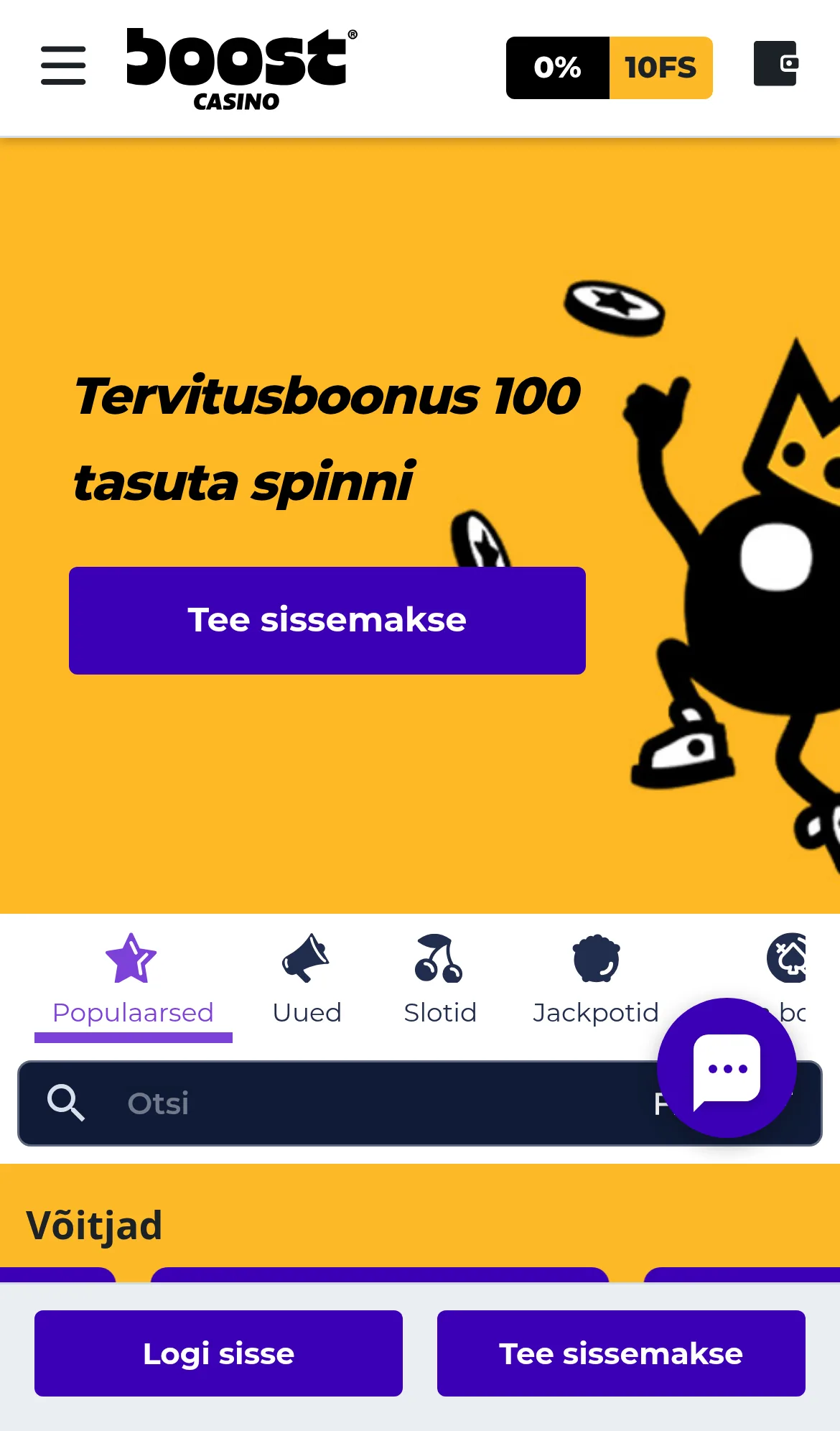Screen dimensions: 840x1431
Task: Tap the 0% 10FS bonus badge
Action: (609, 68)
